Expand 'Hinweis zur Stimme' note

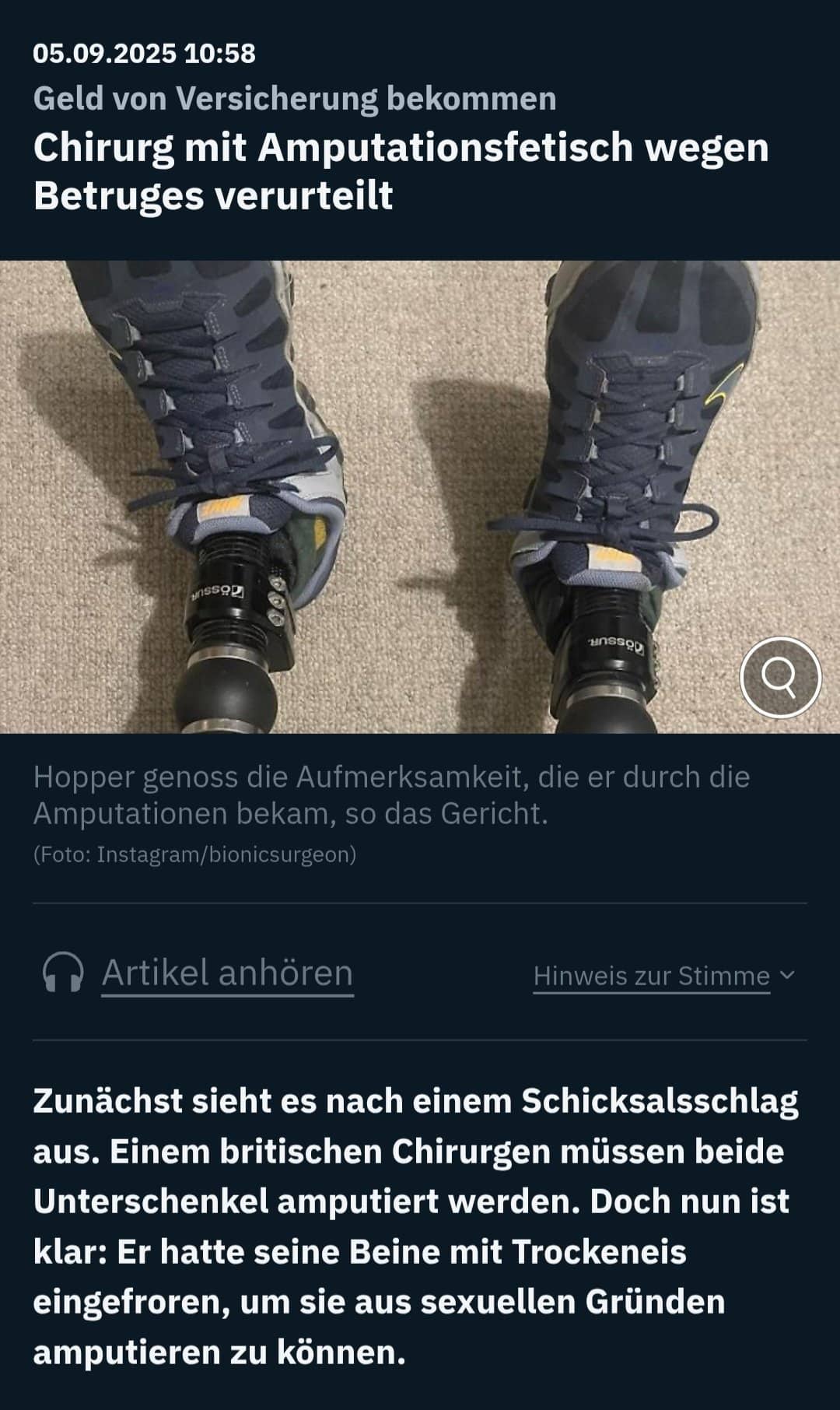[x=663, y=976]
